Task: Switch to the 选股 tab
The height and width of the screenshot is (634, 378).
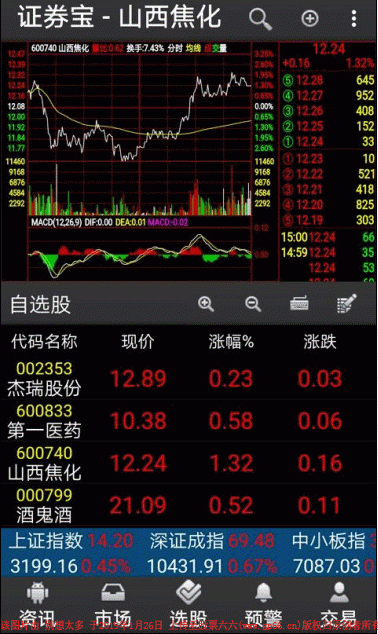Action: [x=189, y=605]
